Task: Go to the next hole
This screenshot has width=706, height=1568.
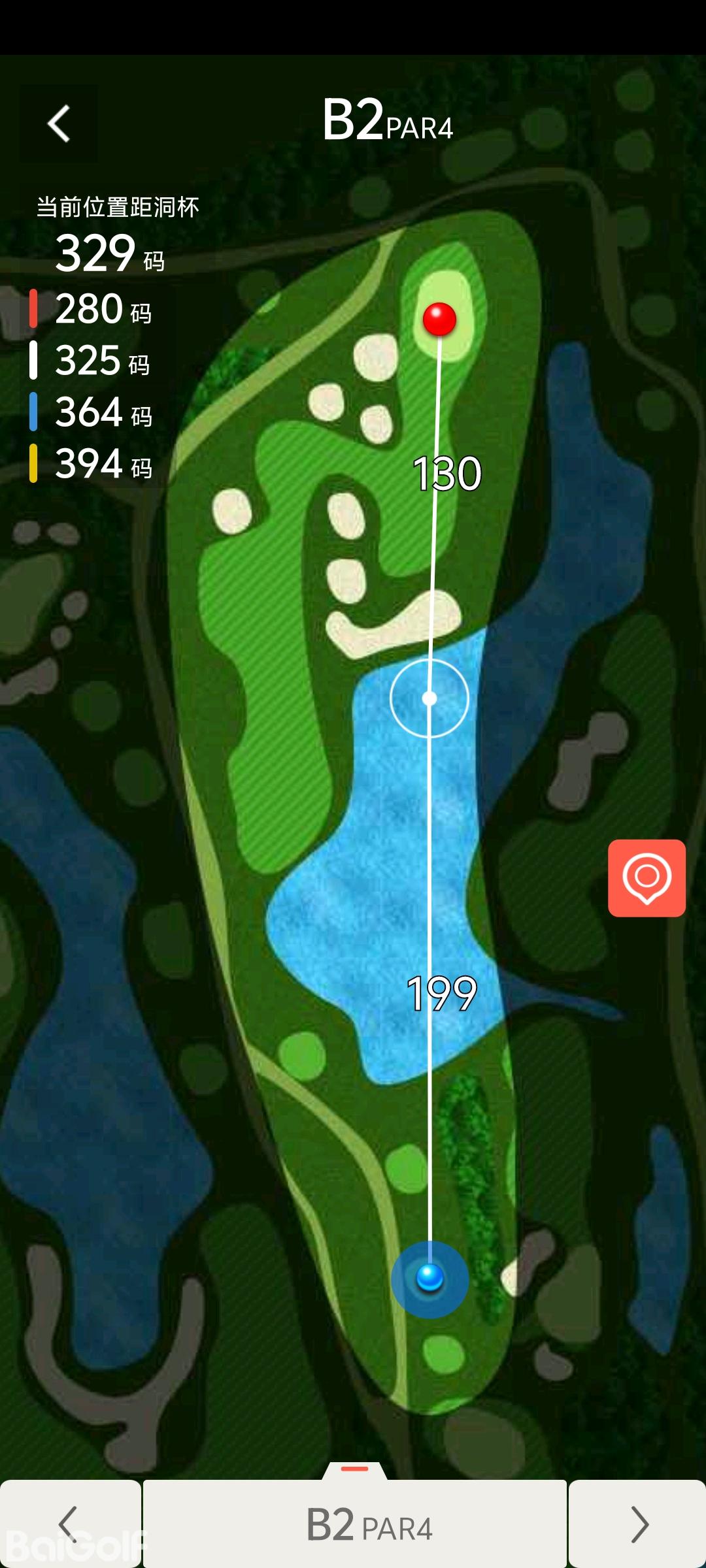Action: point(638,1524)
